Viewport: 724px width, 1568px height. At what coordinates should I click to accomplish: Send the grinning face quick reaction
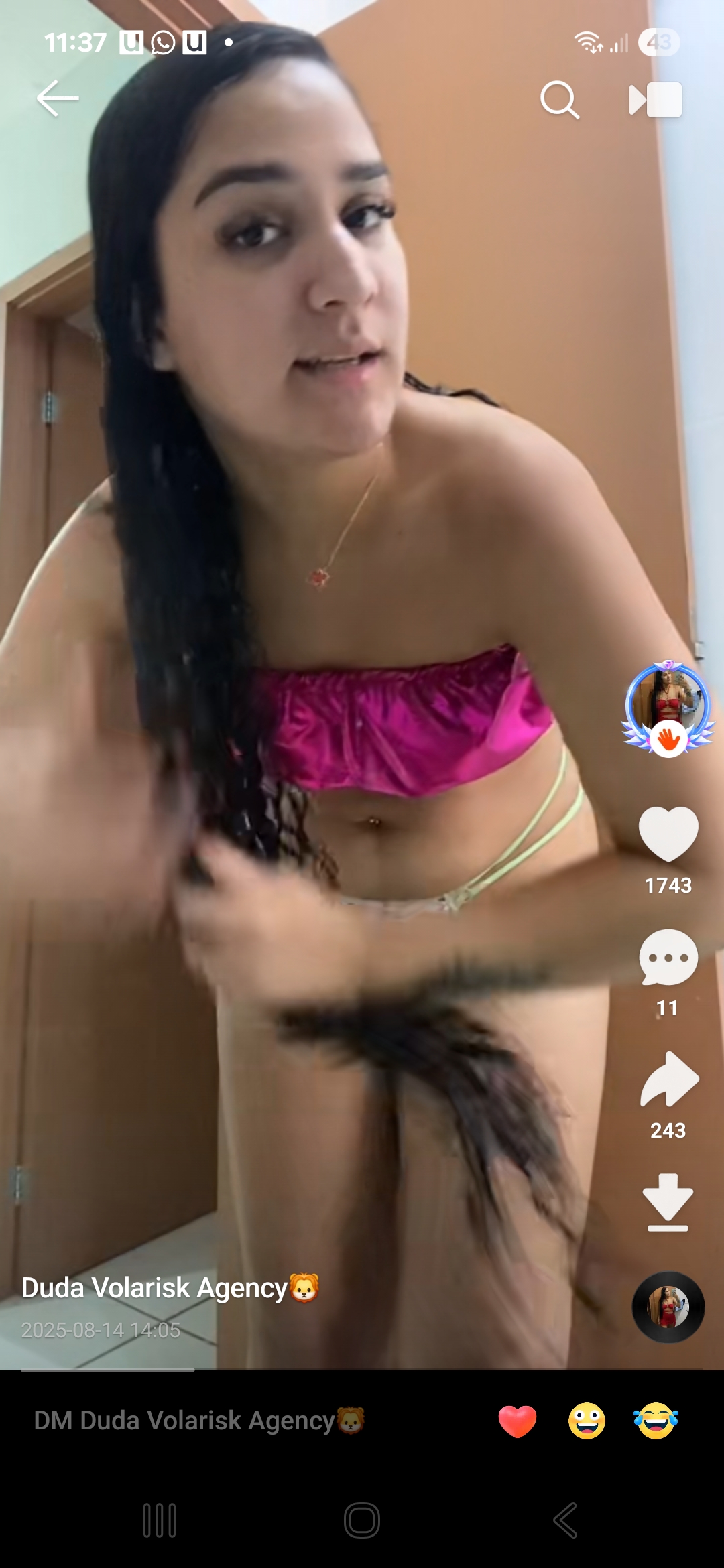pyautogui.click(x=587, y=1421)
